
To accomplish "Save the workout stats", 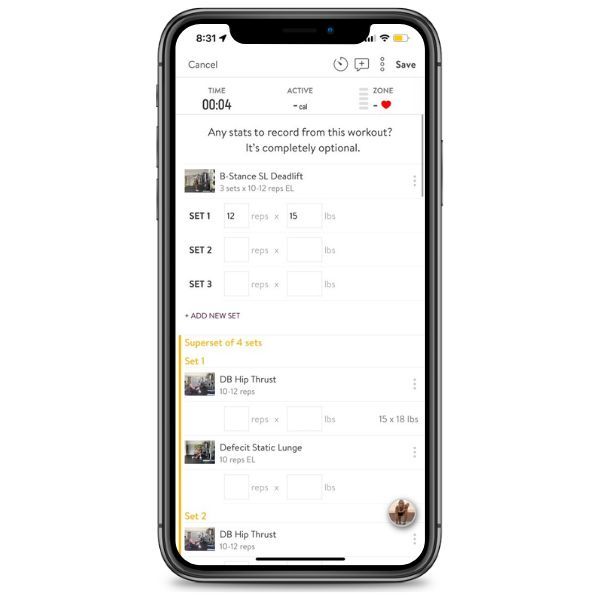I will (405, 65).
